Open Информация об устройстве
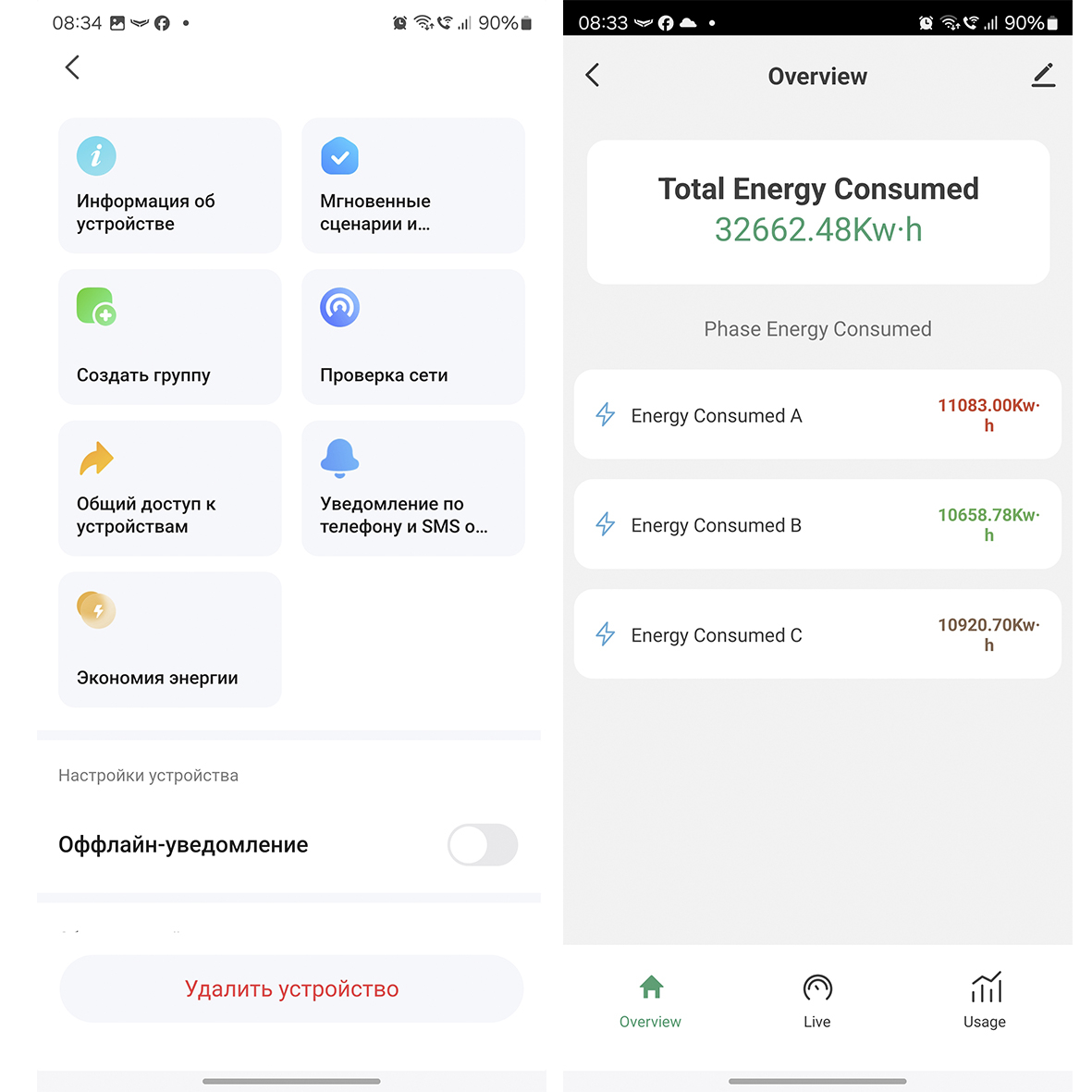Image resolution: width=1092 pixels, height=1092 pixels. 169,185
